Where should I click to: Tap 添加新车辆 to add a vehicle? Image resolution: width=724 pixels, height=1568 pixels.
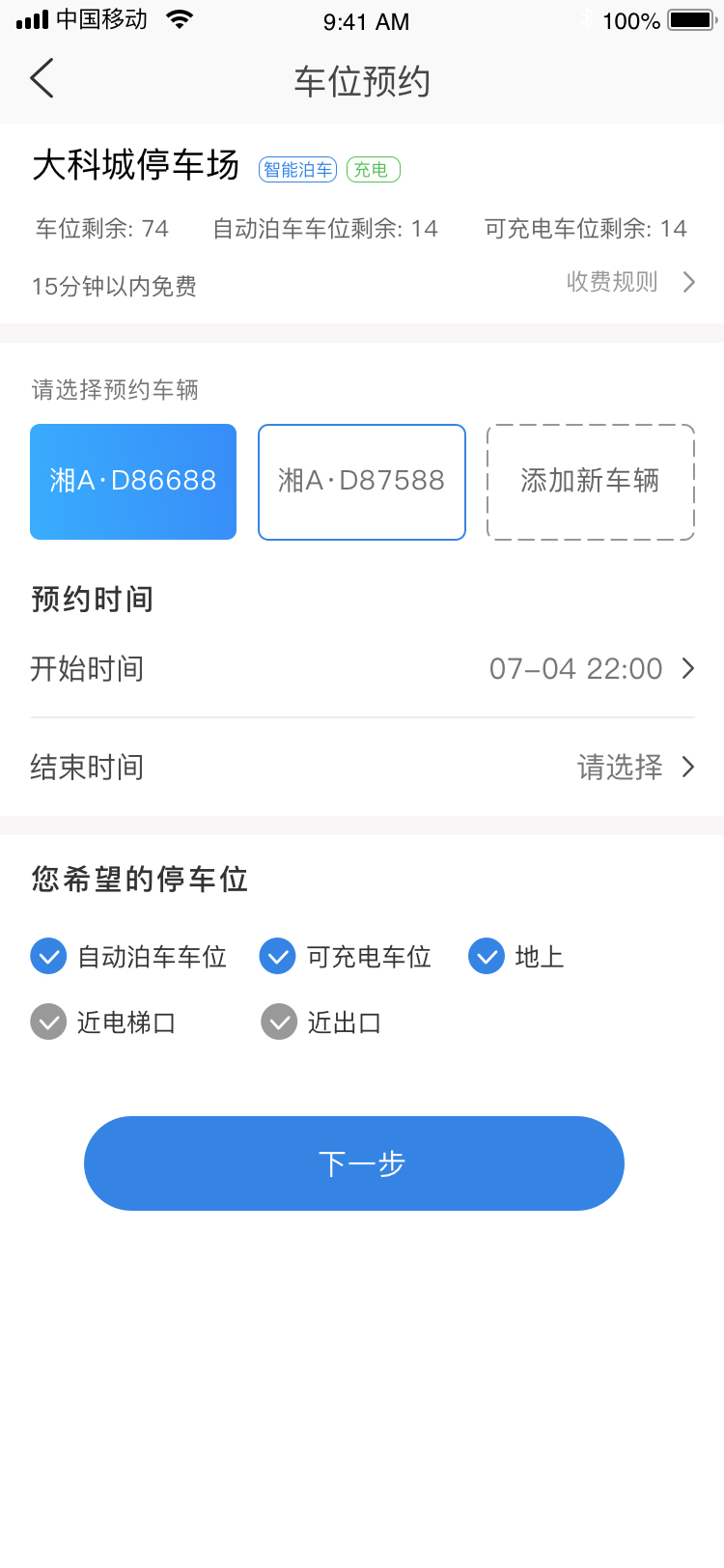(591, 482)
